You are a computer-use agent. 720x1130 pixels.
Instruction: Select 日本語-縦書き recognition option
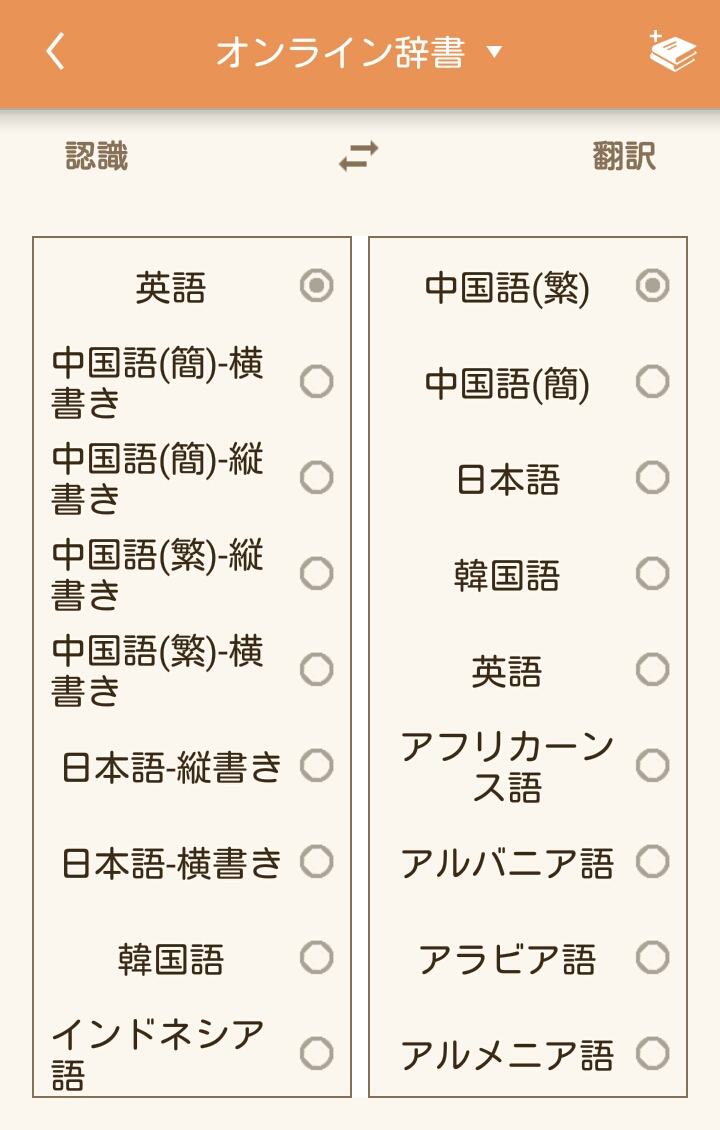[316, 766]
